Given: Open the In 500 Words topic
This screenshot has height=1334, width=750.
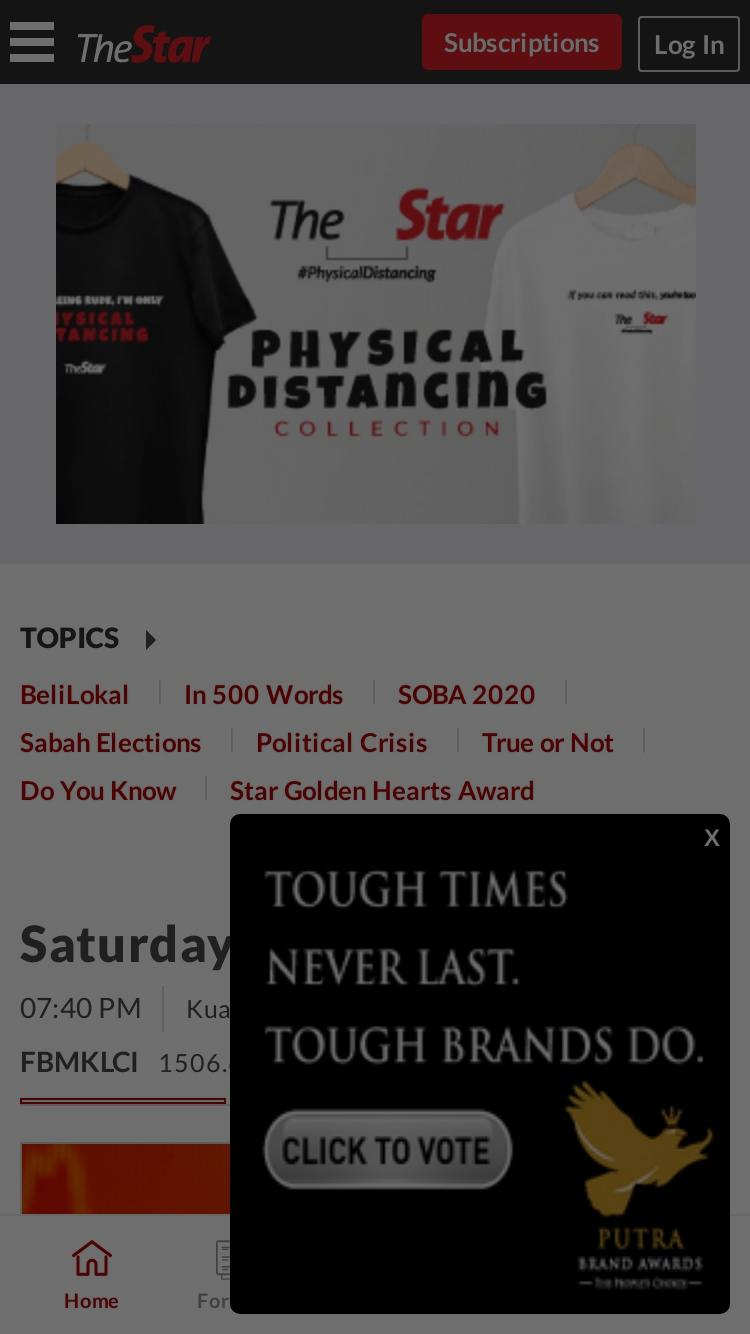Looking at the screenshot, I should [x=263, y=694].
